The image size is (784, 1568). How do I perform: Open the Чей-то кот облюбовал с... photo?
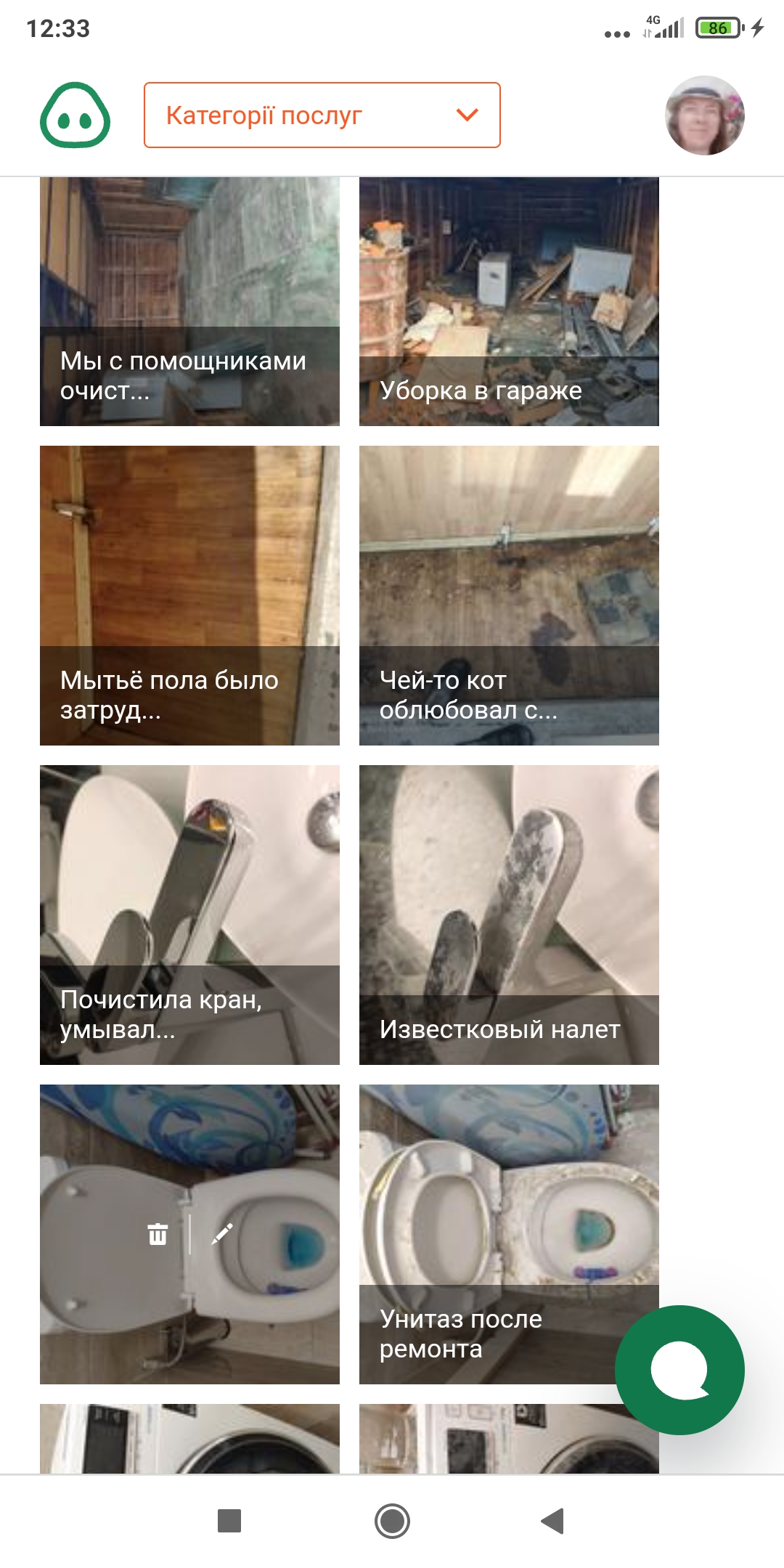coord(509,595)
